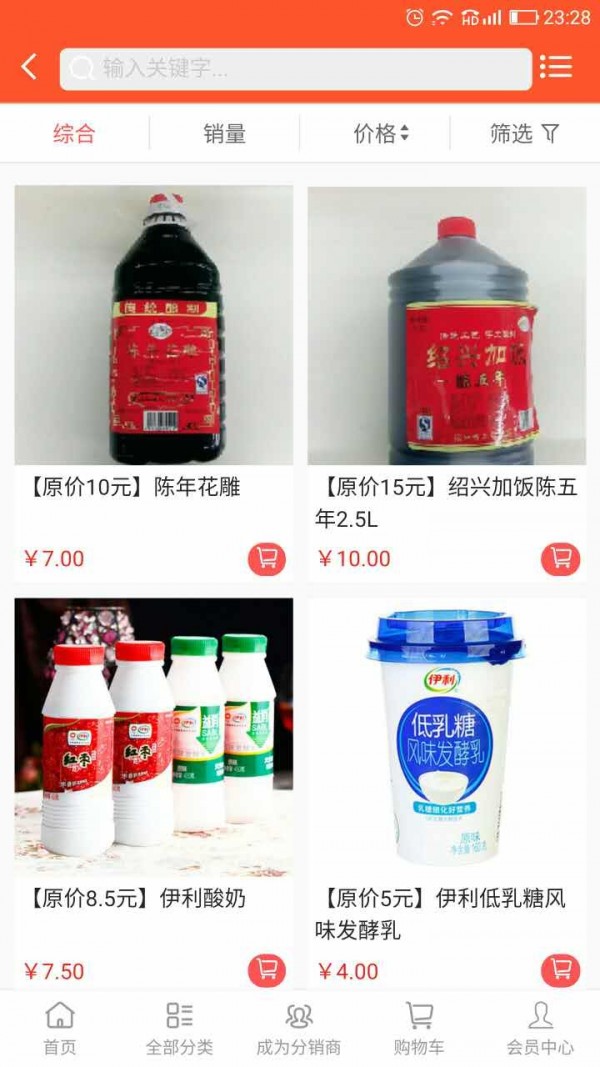Open the 会员中心 tab
This screenshot has height=1067, width=600.
pos(540,1029)
